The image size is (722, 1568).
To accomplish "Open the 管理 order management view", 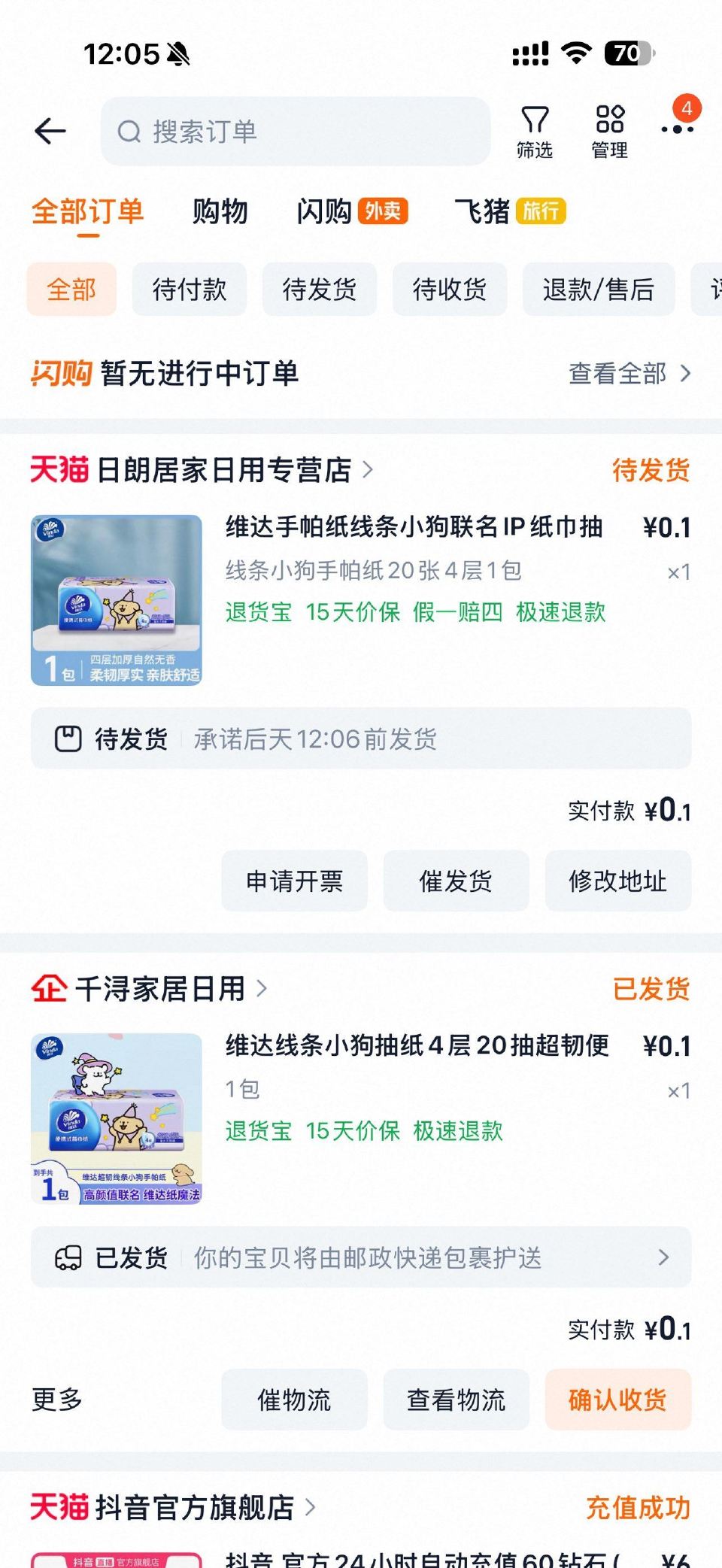I will [611, 129].
